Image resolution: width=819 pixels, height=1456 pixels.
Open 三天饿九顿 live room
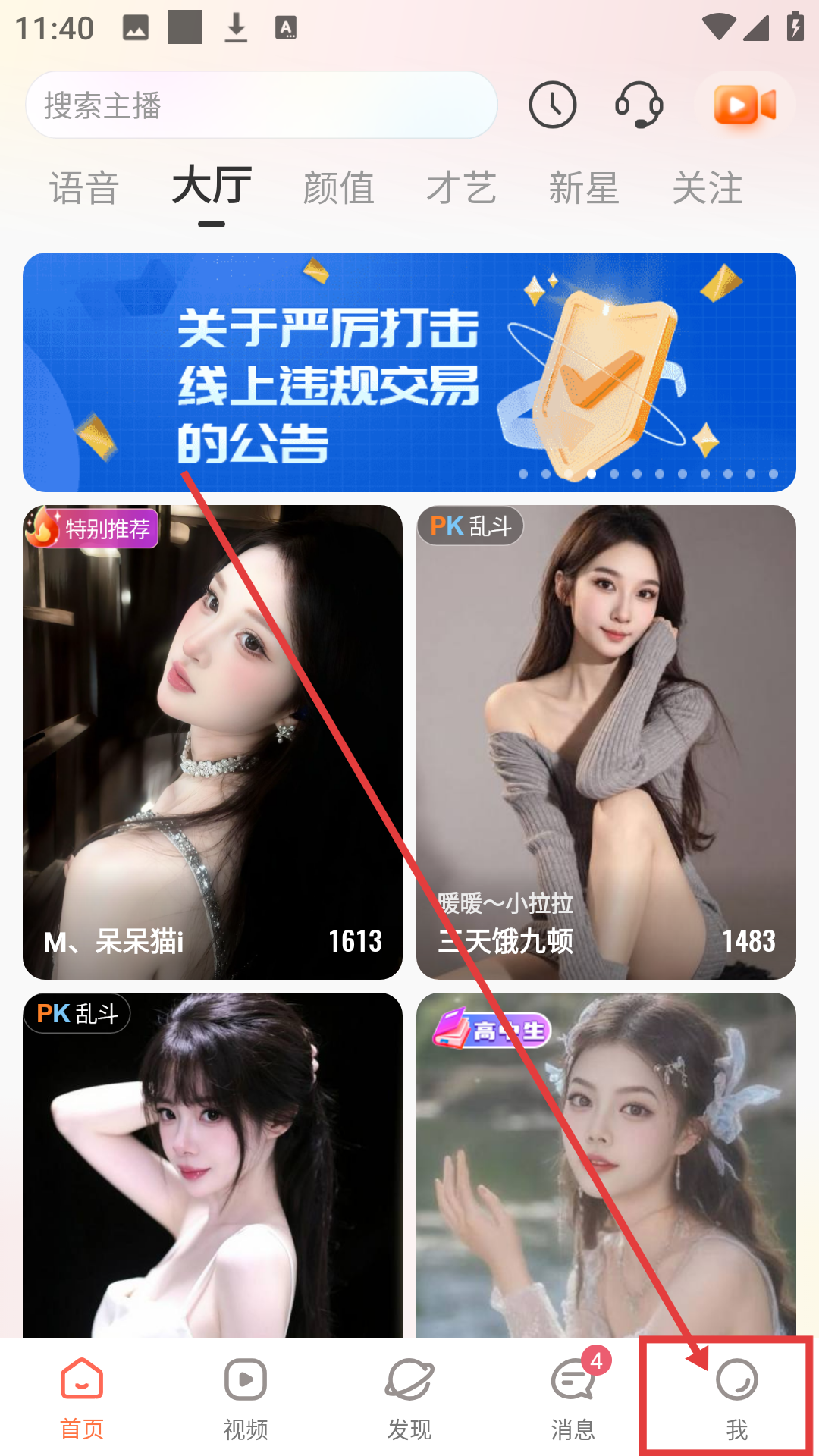coord(606,742)
